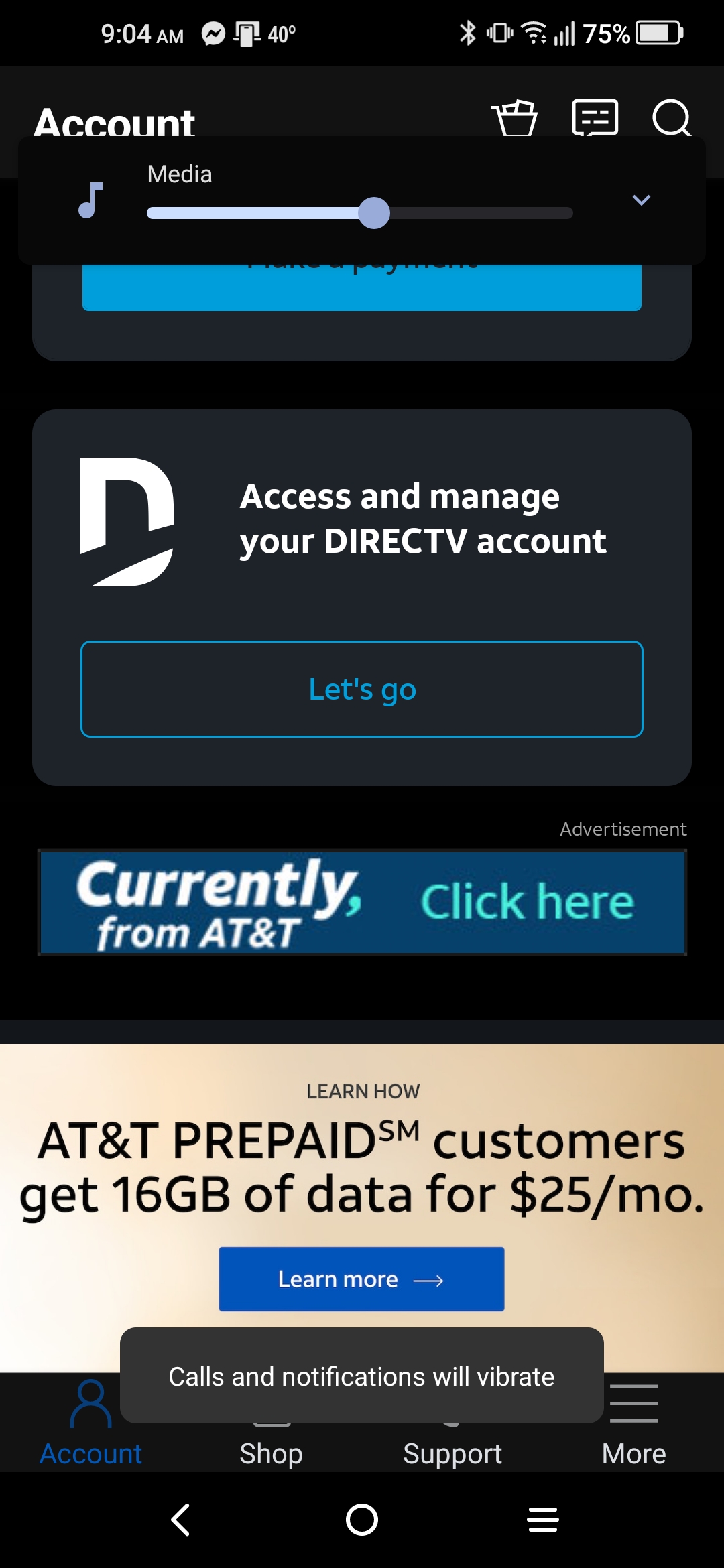
Task: Open the Support section icon
Action: coord(452,1404)
